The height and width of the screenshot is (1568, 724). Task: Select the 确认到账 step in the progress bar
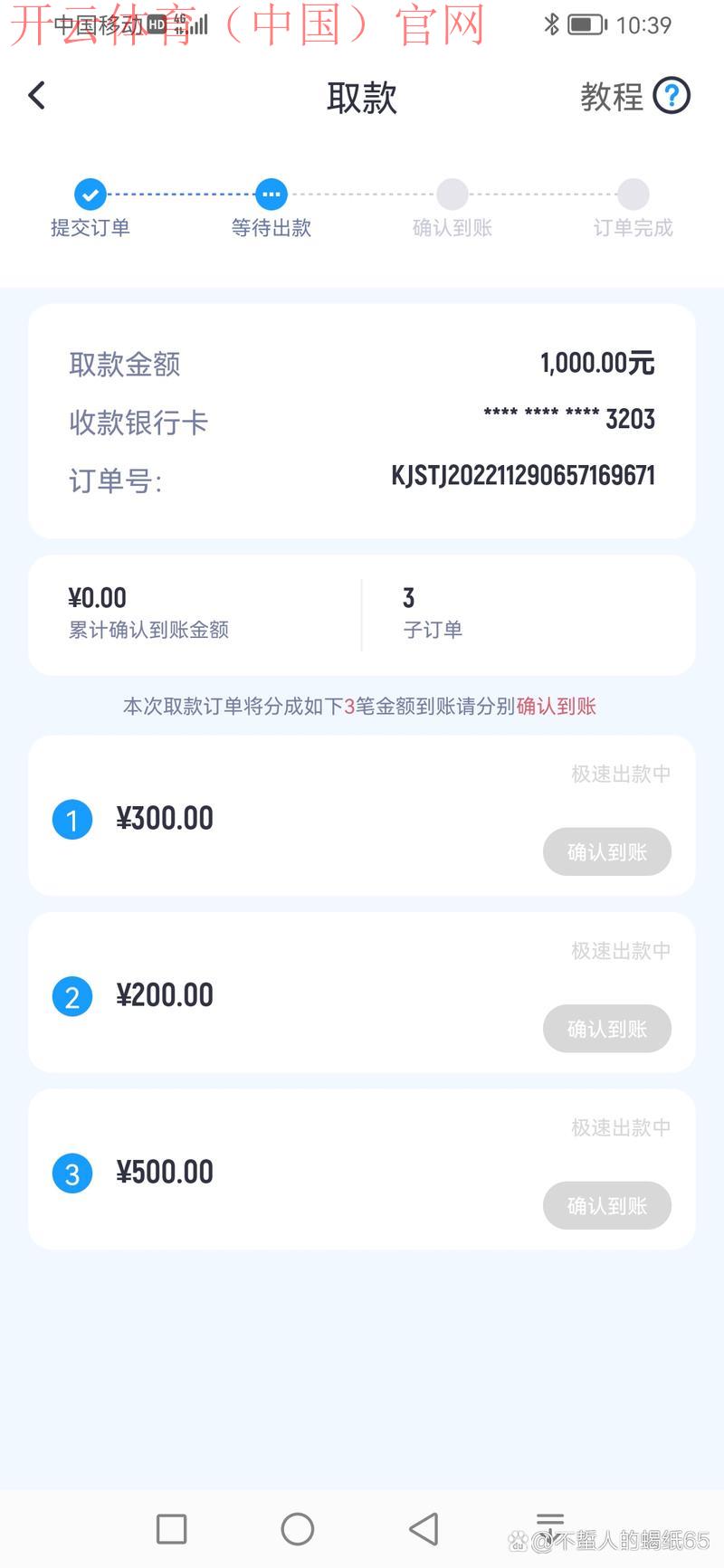click(452, 194)
